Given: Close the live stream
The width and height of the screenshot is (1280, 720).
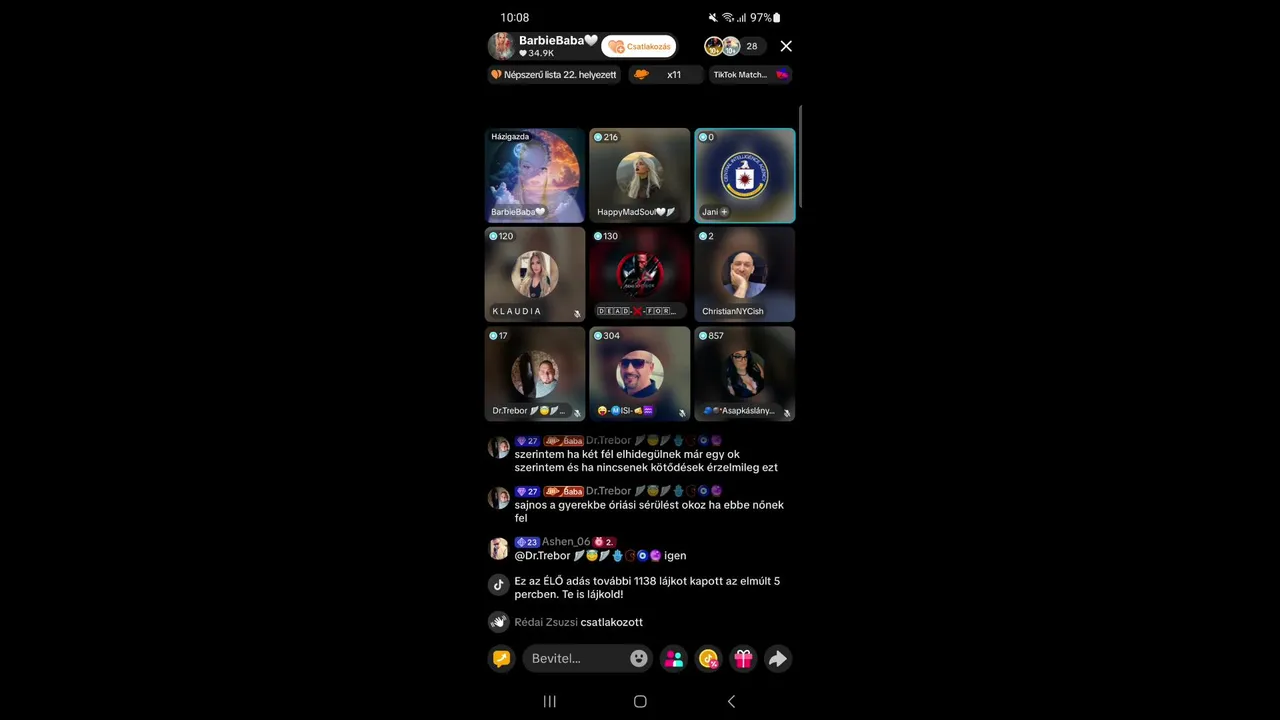Looking at the screenshot, I should [x=786, y=46].
